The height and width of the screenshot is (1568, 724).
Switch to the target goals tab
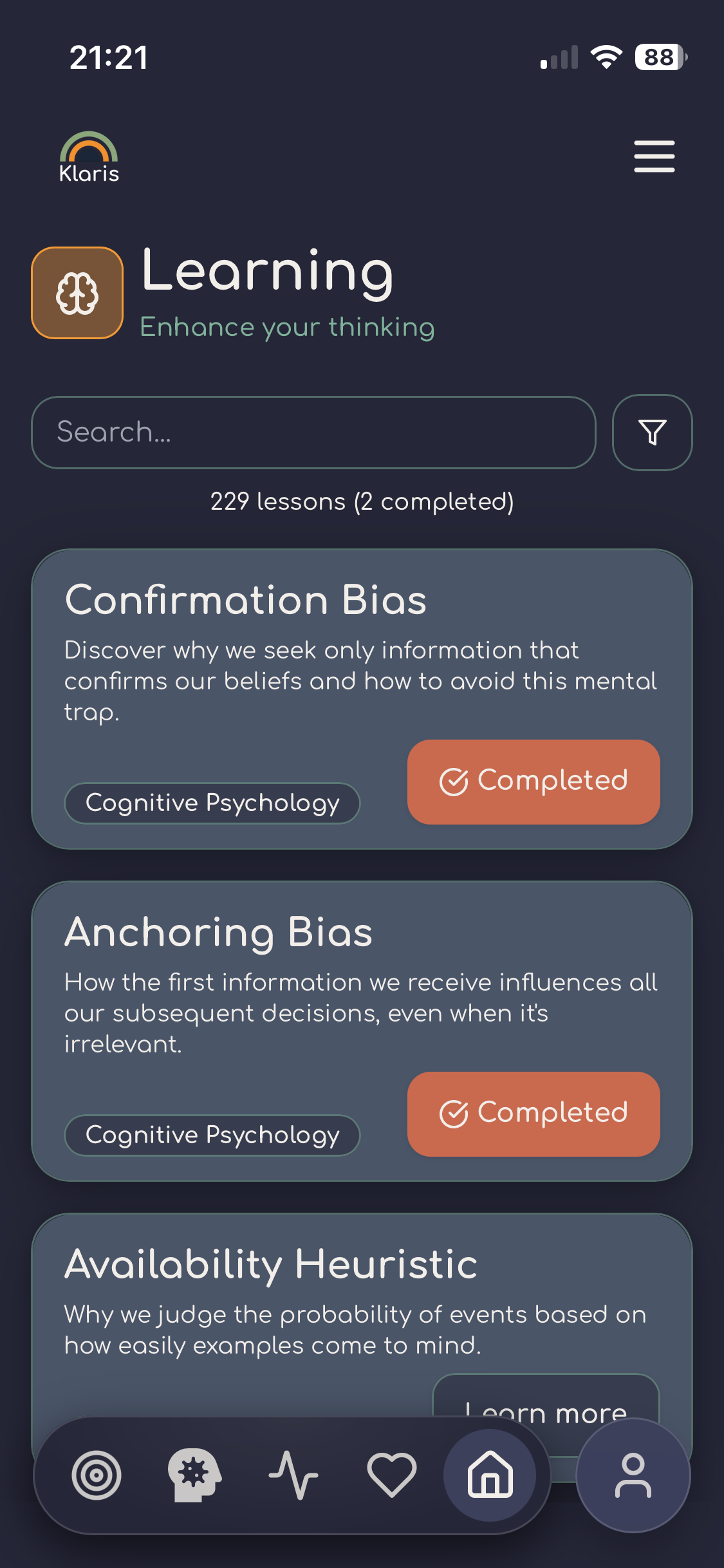pyautogui.click(x=97, y=1475)
